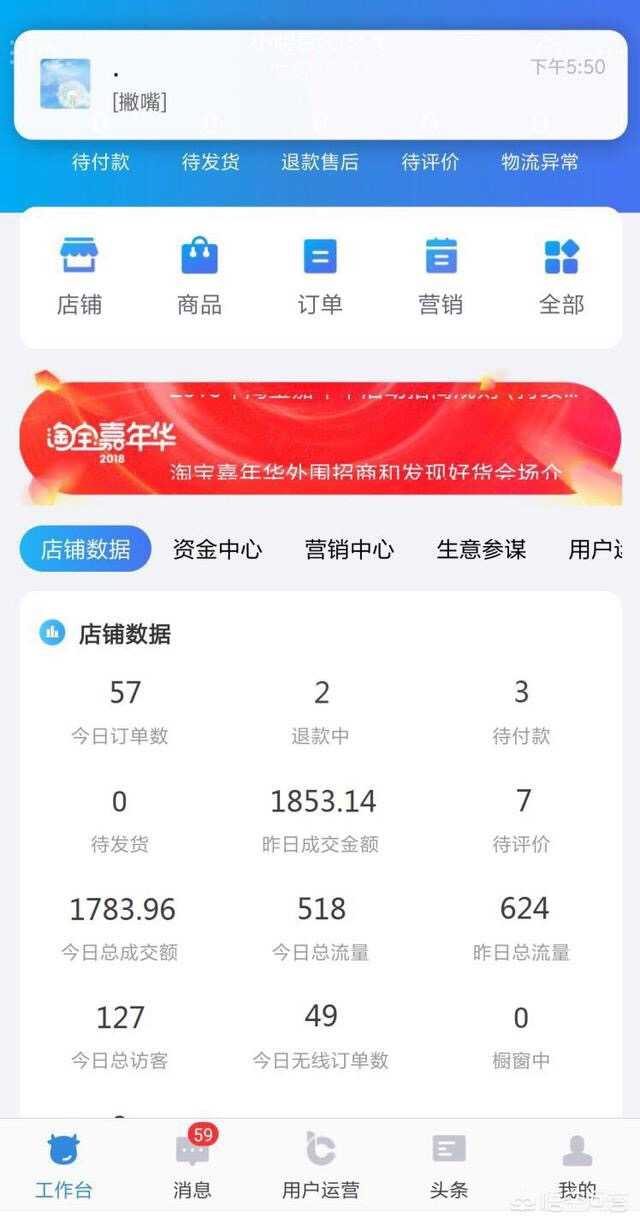Go to the 我的 profile tab
Viewport: 640px width, 1224px height.
(x=577, y=1166)
